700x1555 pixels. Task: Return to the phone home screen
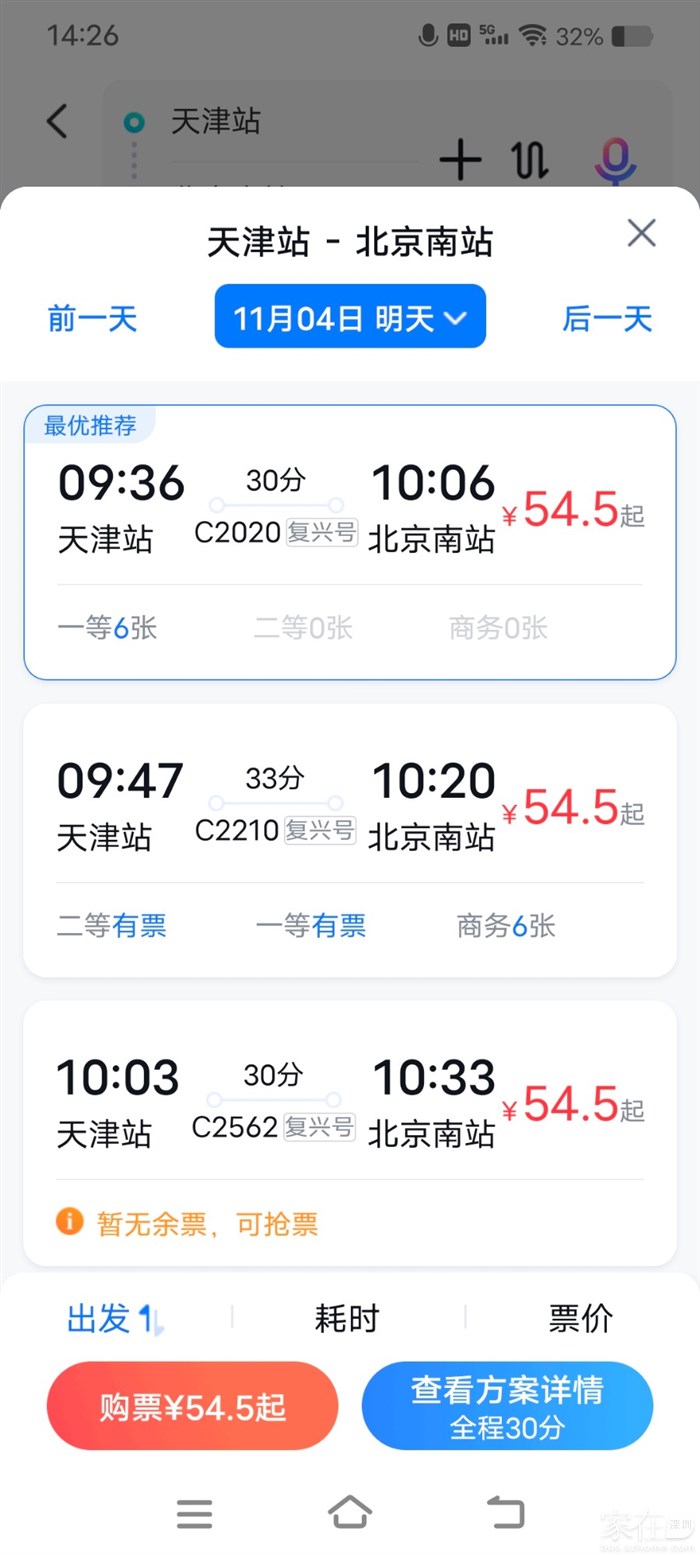[350, 1512]
